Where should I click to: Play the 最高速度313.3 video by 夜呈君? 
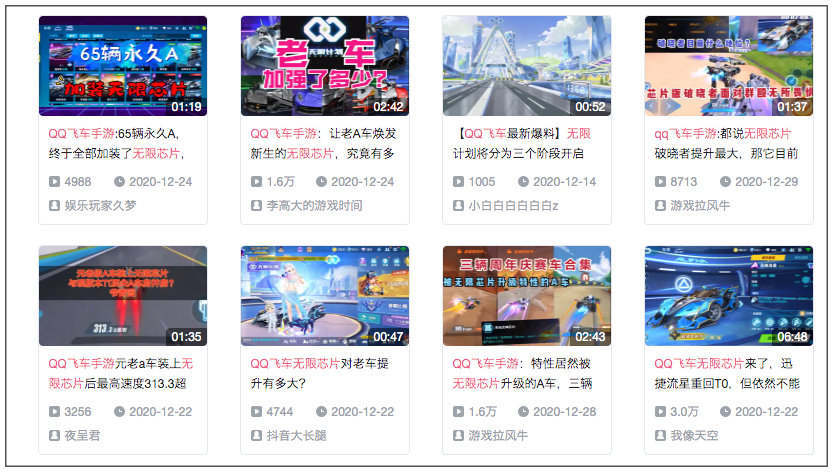tap(123, 296)
